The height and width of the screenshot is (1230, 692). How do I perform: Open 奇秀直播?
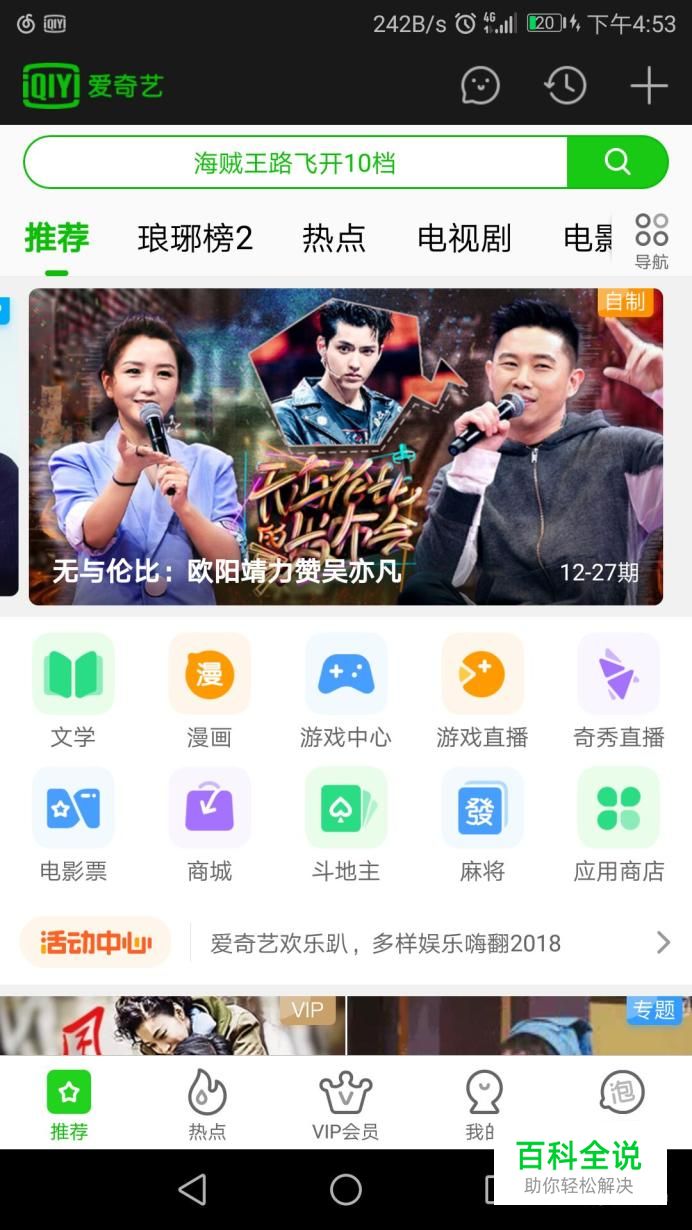[618, 690]
